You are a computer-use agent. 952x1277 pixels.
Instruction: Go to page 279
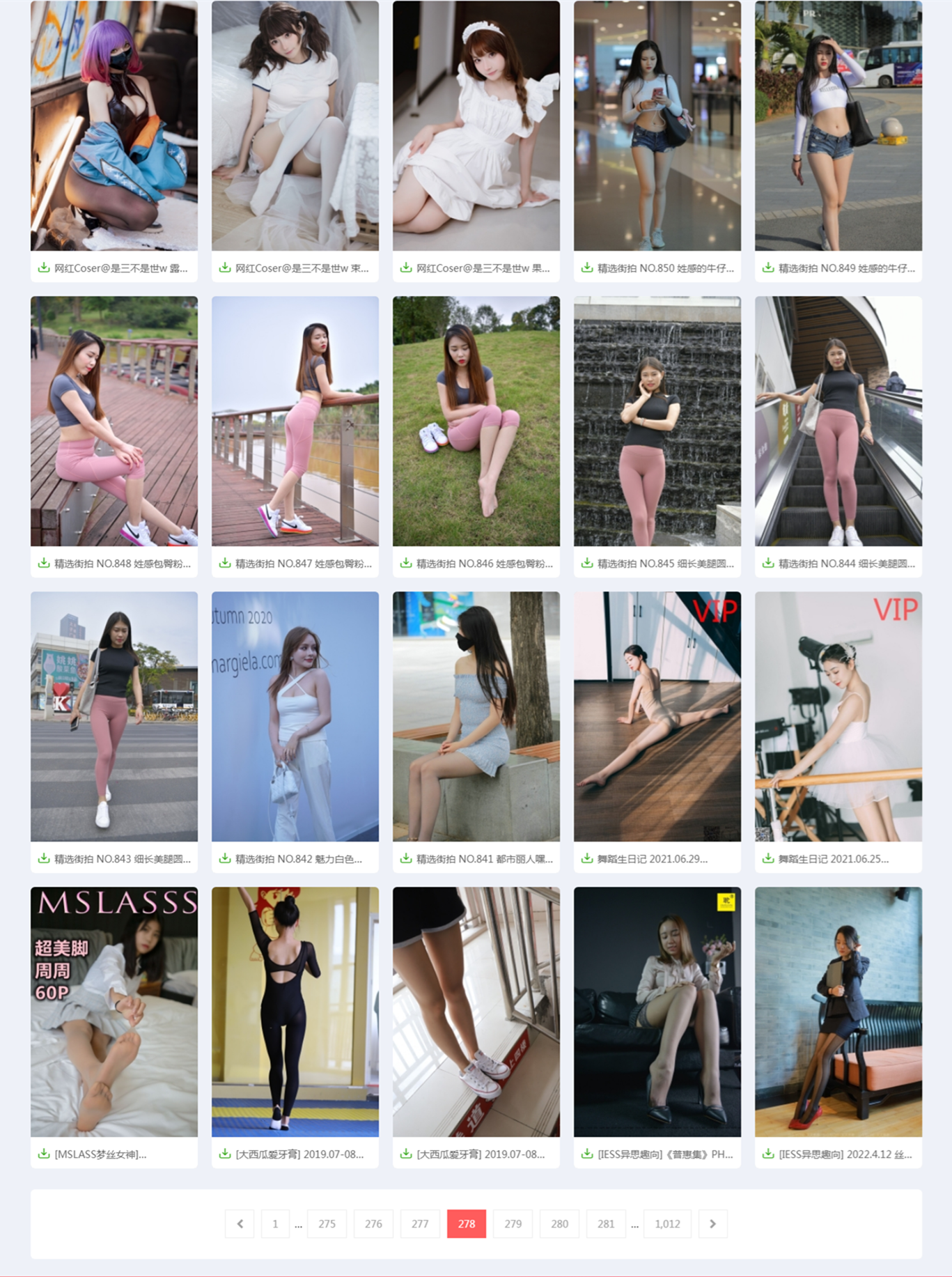(x=513, y=1223)
